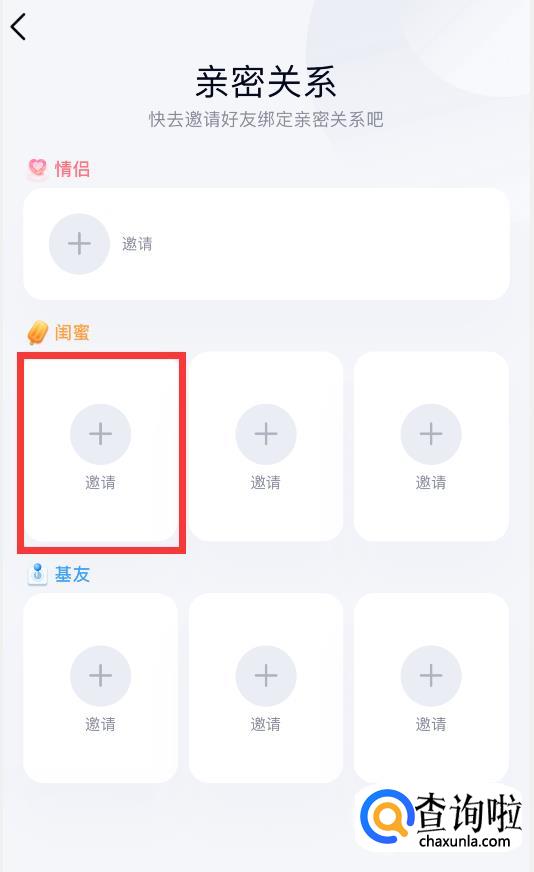This screenshot has height=872, width=534.
Task: Tap the last 基友 invite slot
Action: pos(431,688)
